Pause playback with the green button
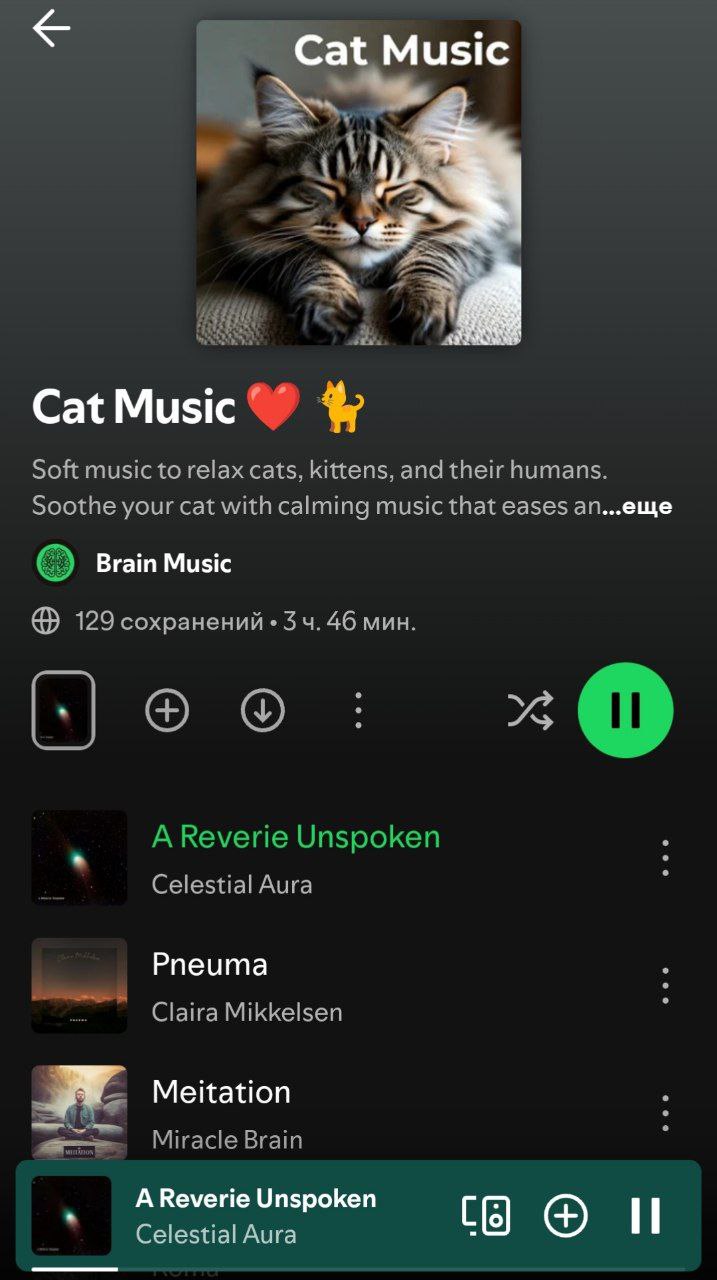The image size is (717, 1280). pos(625,711)
